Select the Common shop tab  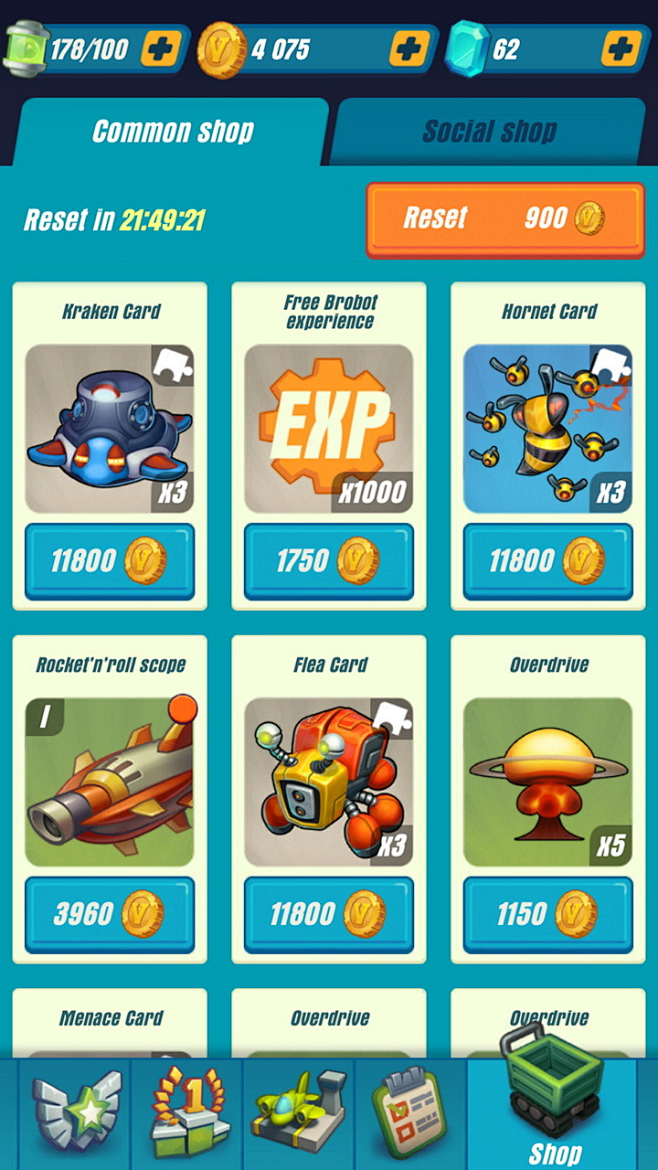[x=173, y=131]
